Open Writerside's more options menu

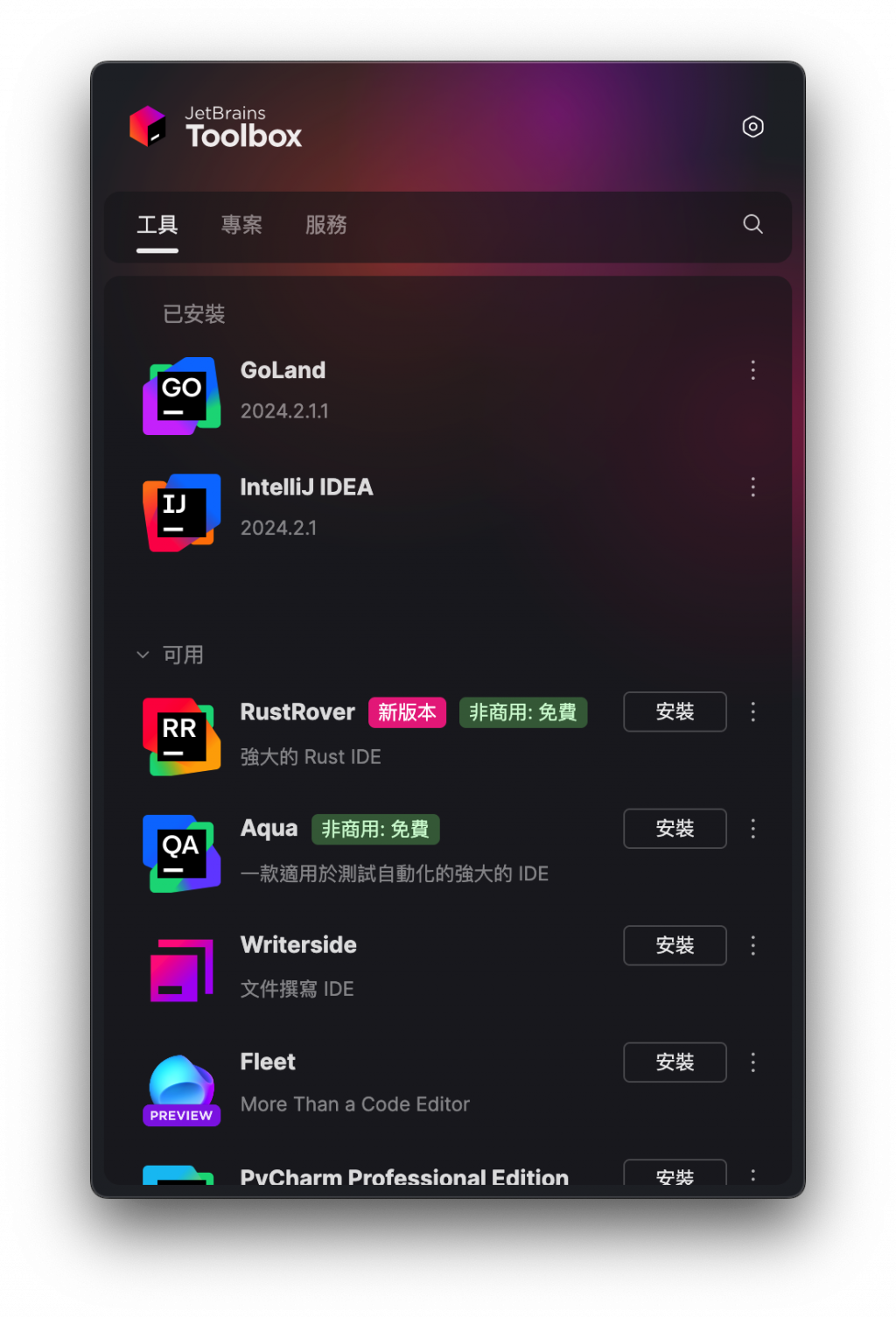(752, 945)
